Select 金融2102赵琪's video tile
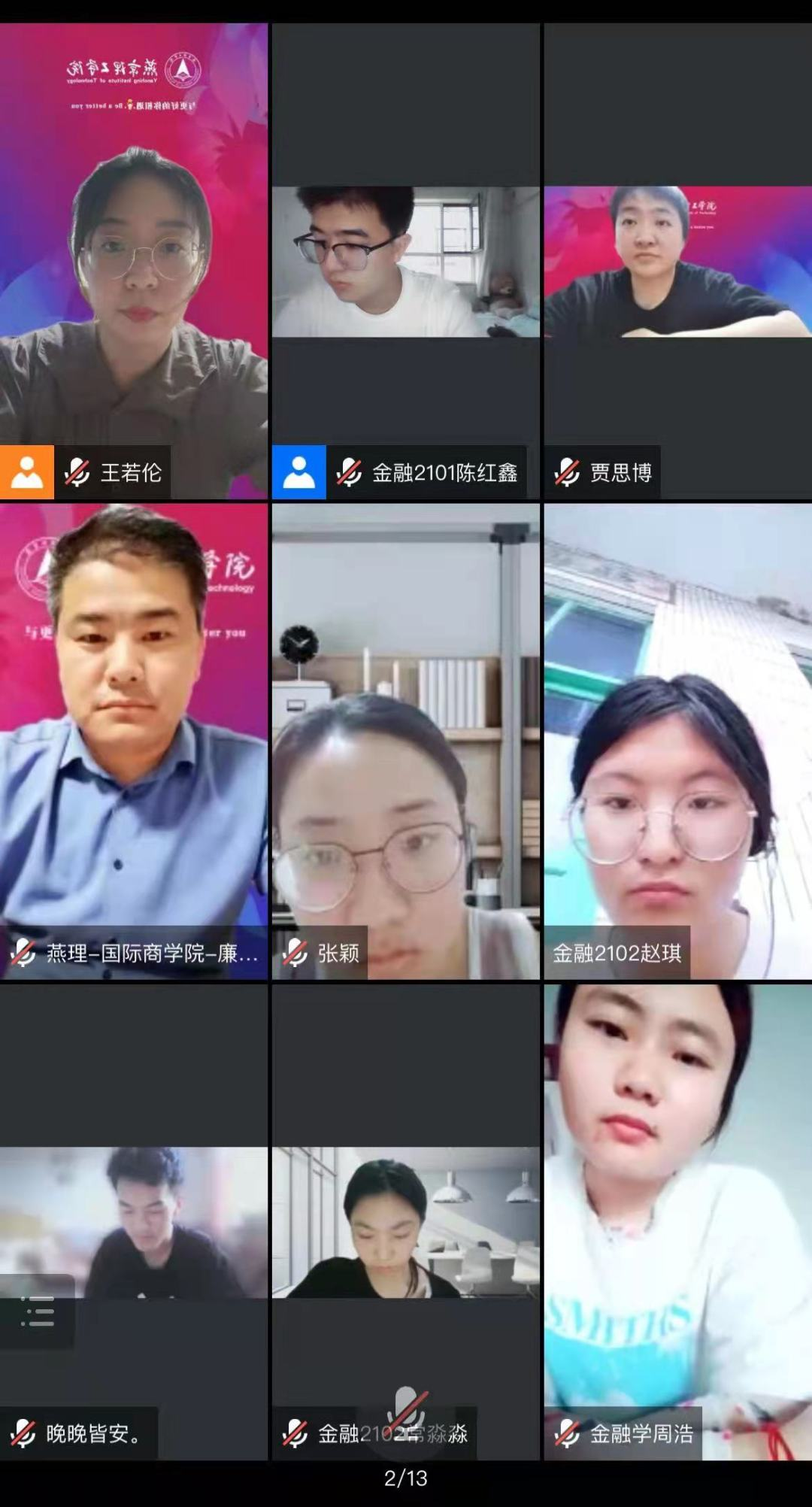This screenshot has width=812, height=1507. pyautogui.click(x=677, y=741)
